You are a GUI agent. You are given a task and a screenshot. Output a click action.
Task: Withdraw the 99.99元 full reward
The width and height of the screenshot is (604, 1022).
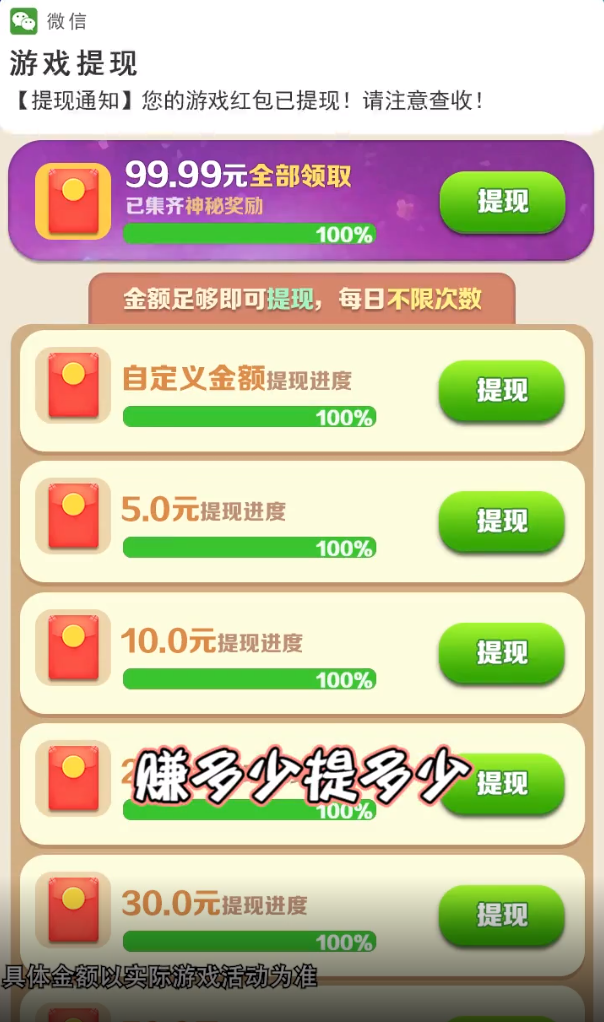click(502, 202)
